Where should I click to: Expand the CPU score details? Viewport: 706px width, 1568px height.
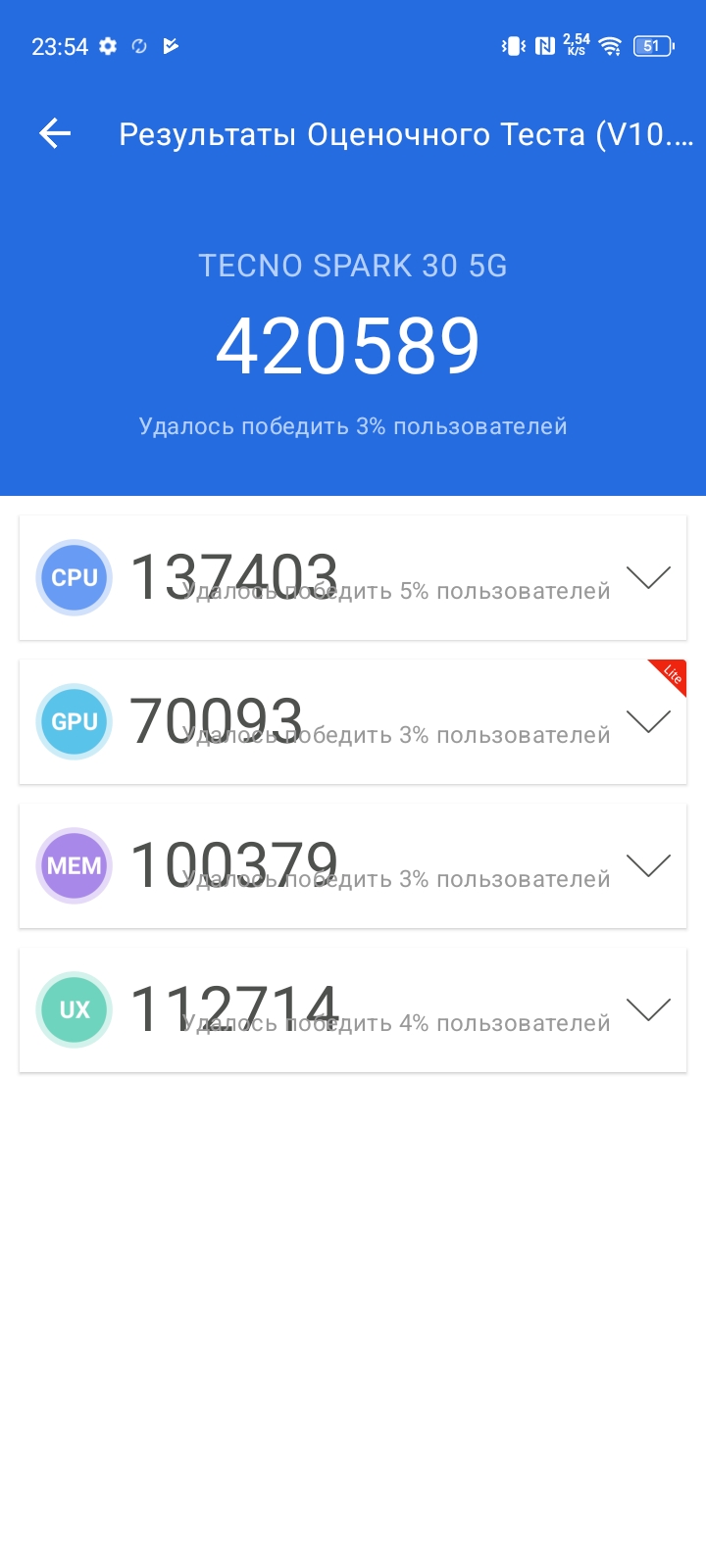pos(648,578)
